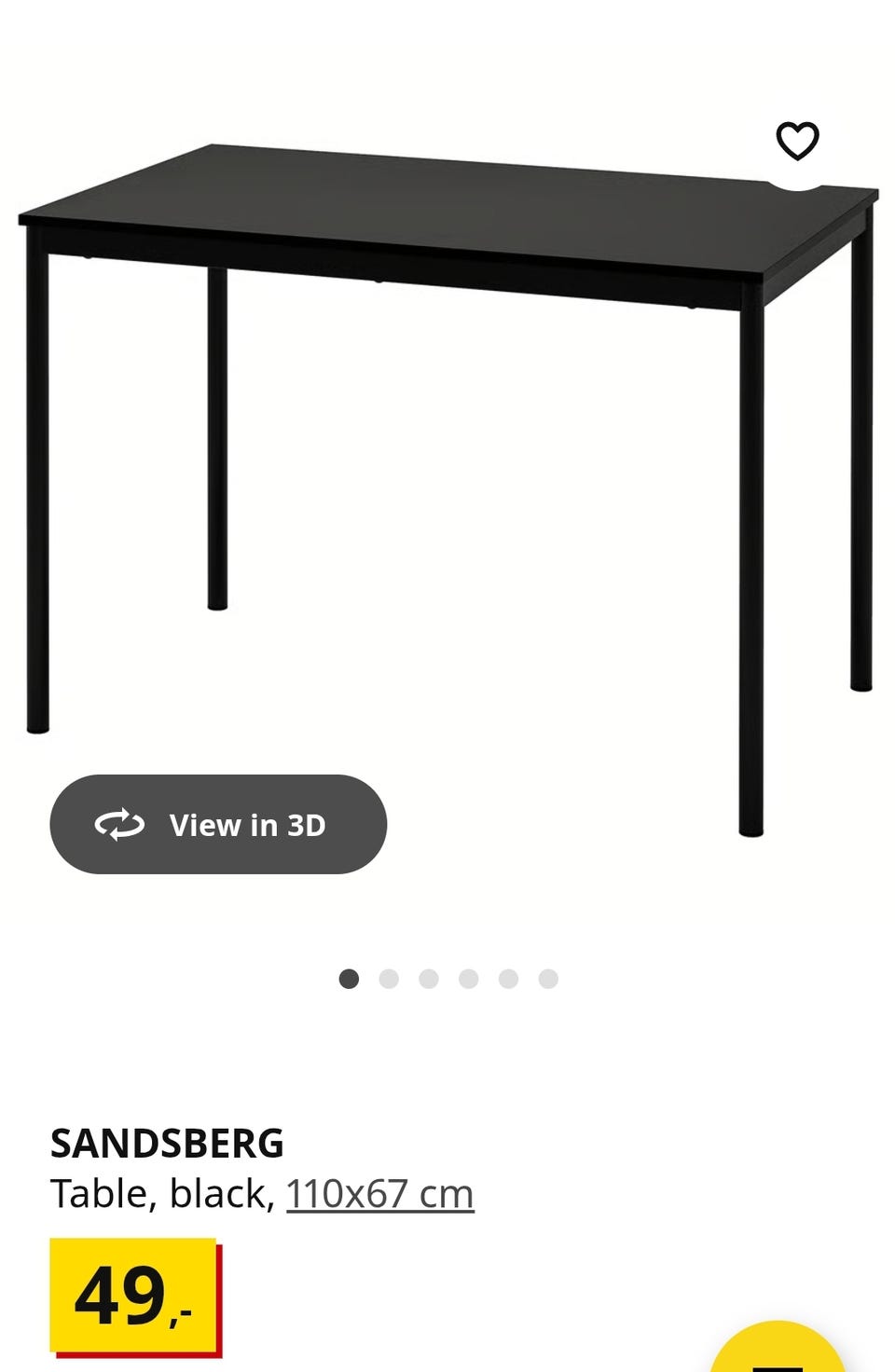Open the 110x67 cm size link
Viewport: 895px width, 1372px height.
pos(379,1193)
